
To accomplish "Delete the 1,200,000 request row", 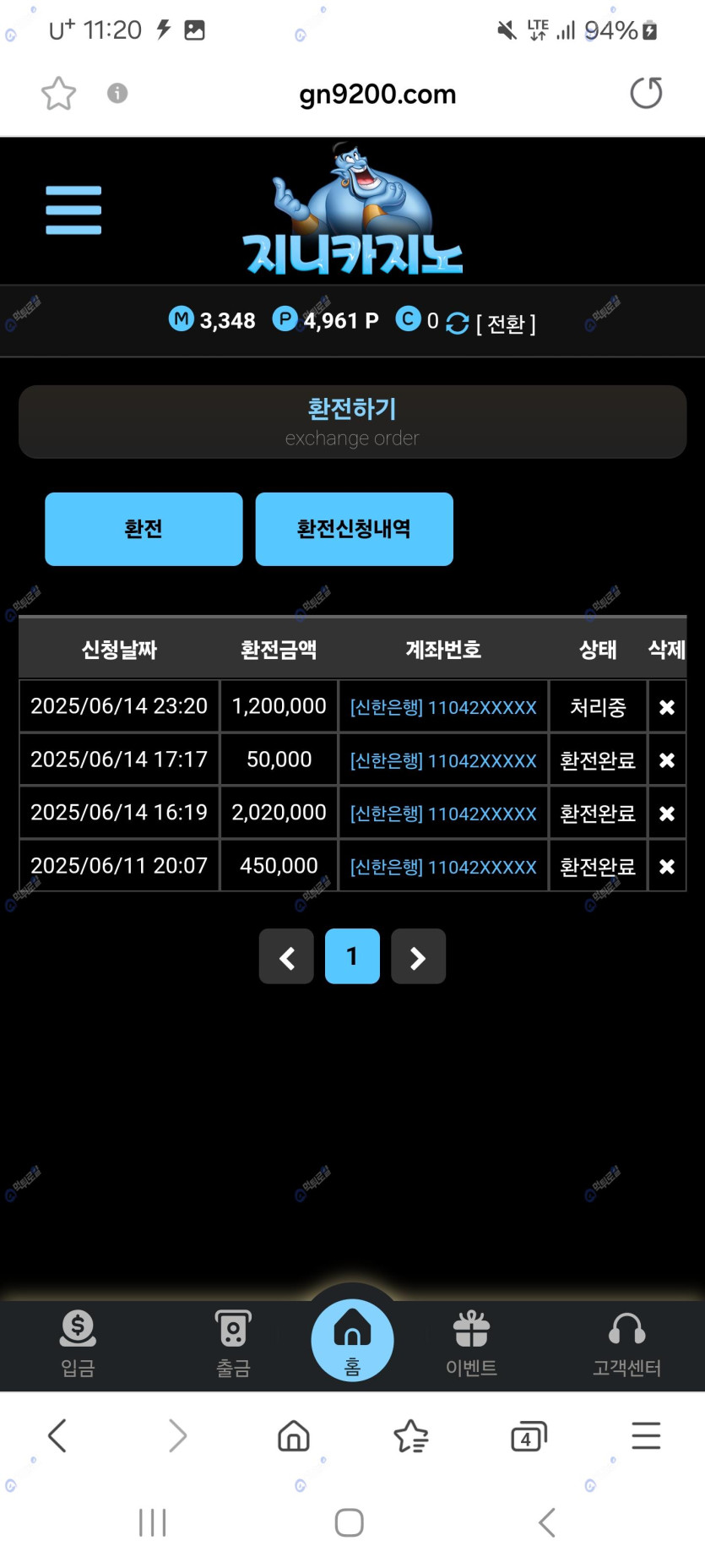I will coord(666,707).
